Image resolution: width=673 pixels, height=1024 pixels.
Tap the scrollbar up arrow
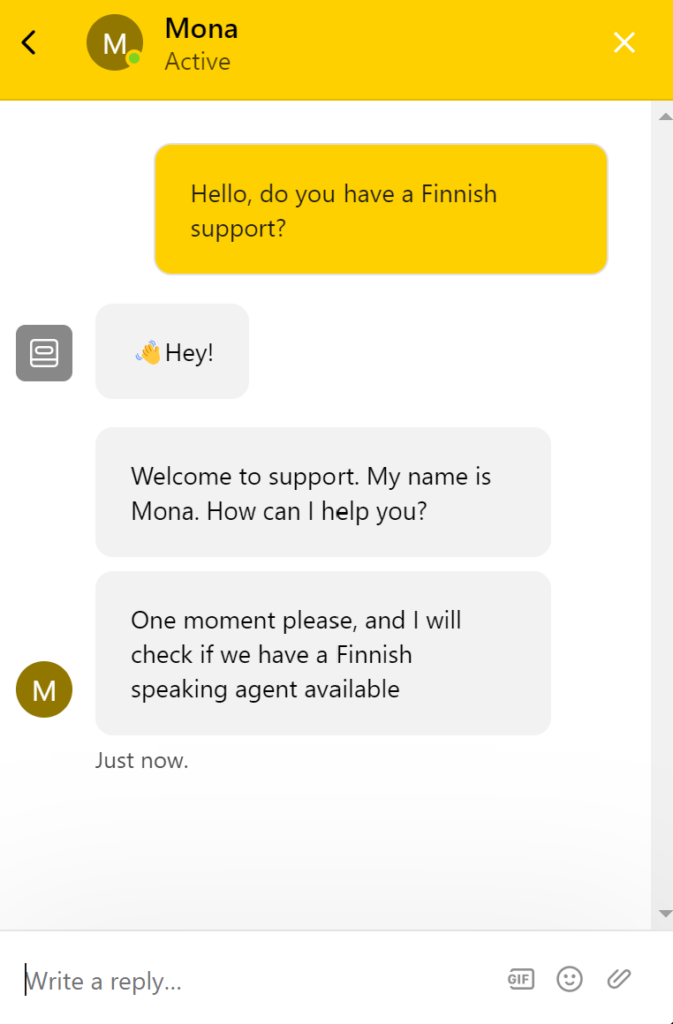point(665,117)
